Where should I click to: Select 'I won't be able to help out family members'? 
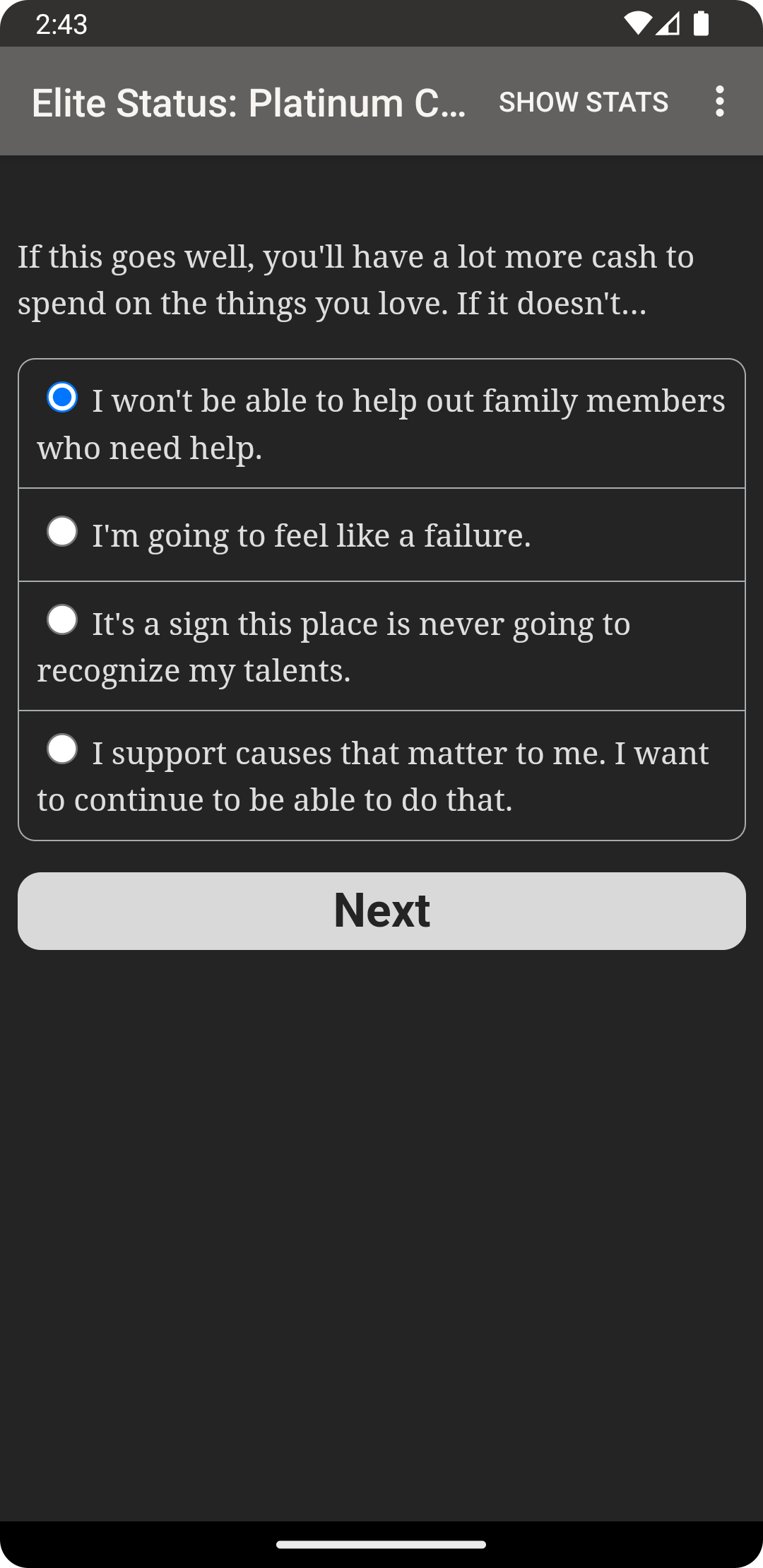point(62,398)
